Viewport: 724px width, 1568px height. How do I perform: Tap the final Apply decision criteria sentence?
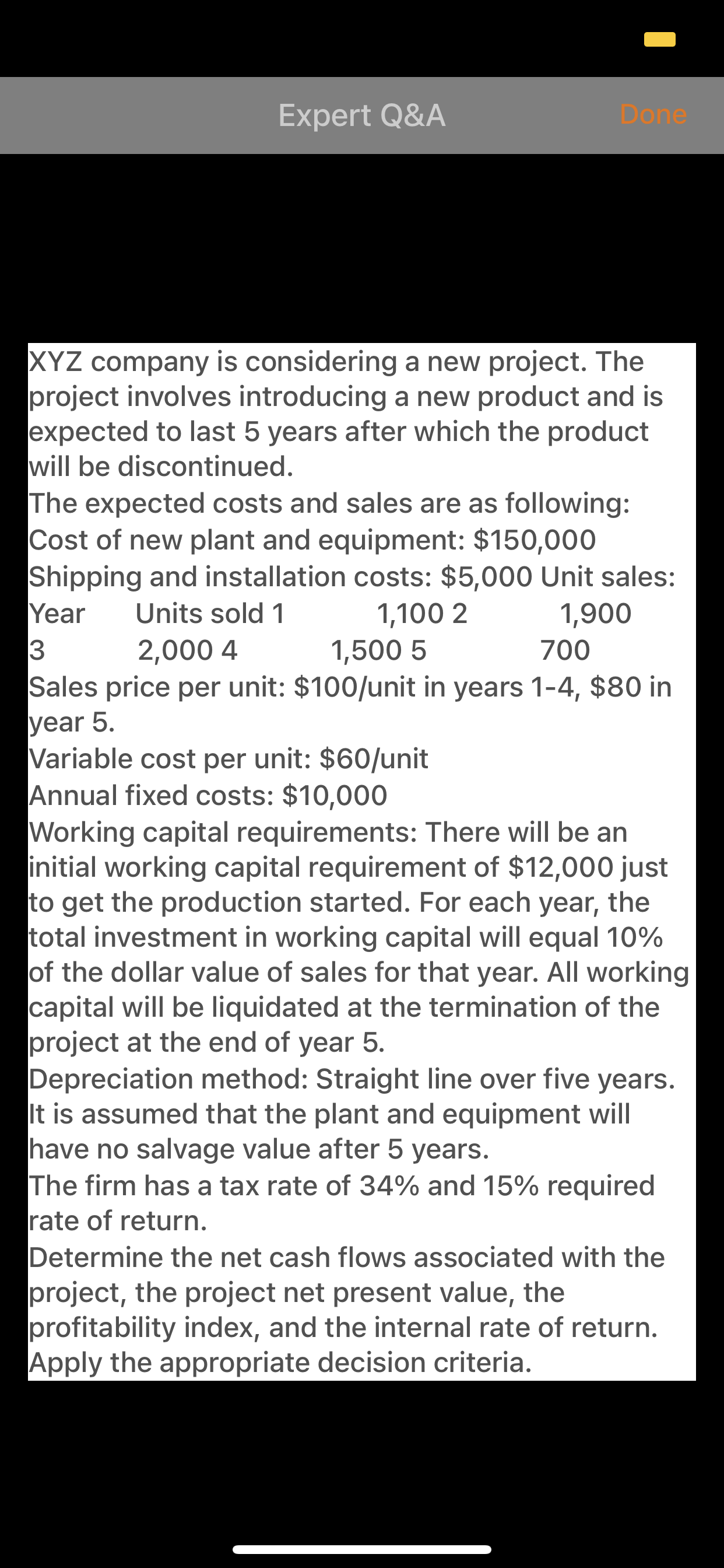[280, 1362]
